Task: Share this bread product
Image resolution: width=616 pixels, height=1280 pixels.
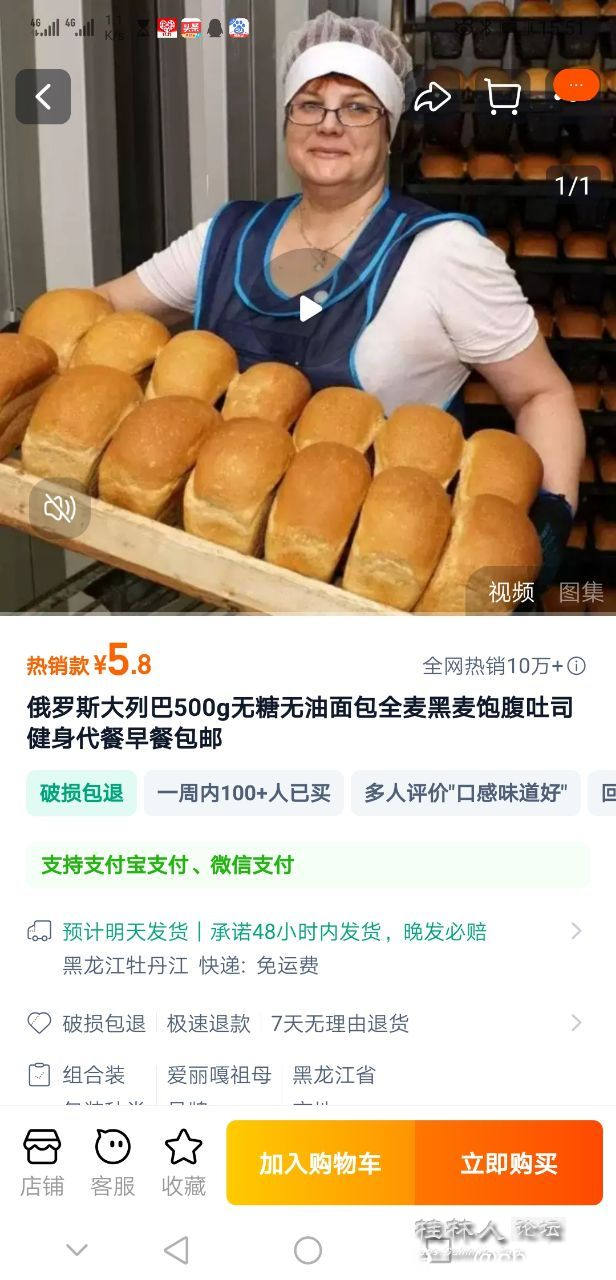Action: 432,97
